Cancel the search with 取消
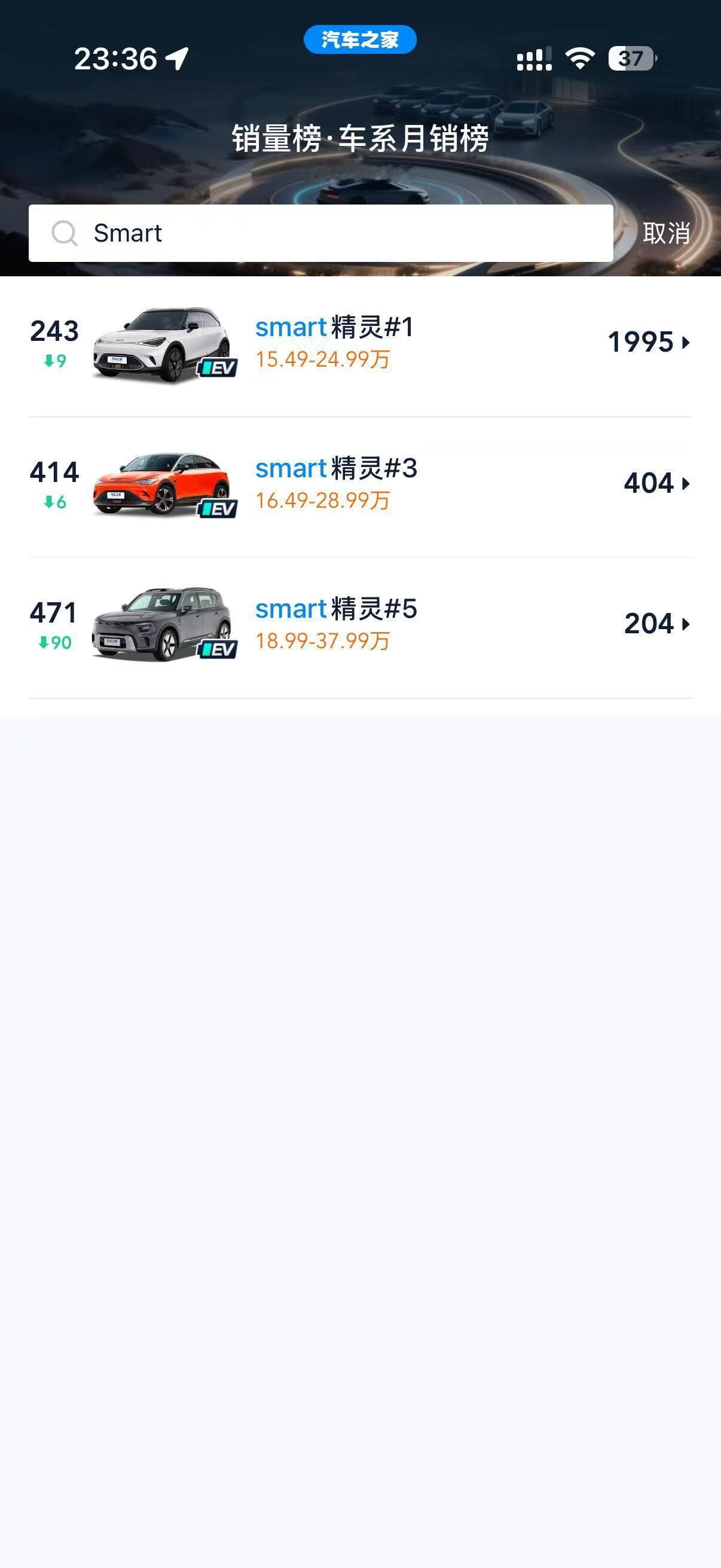This screenshot has height=1568, width=721. click(666, 233)
